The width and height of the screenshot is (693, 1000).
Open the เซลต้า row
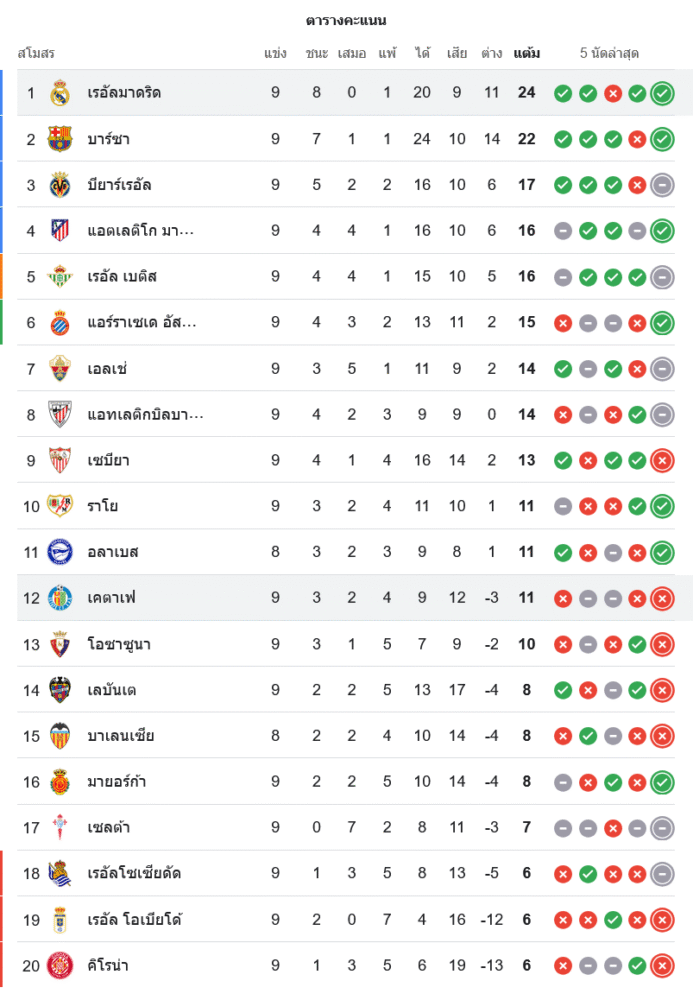click(x=108, y=828)
